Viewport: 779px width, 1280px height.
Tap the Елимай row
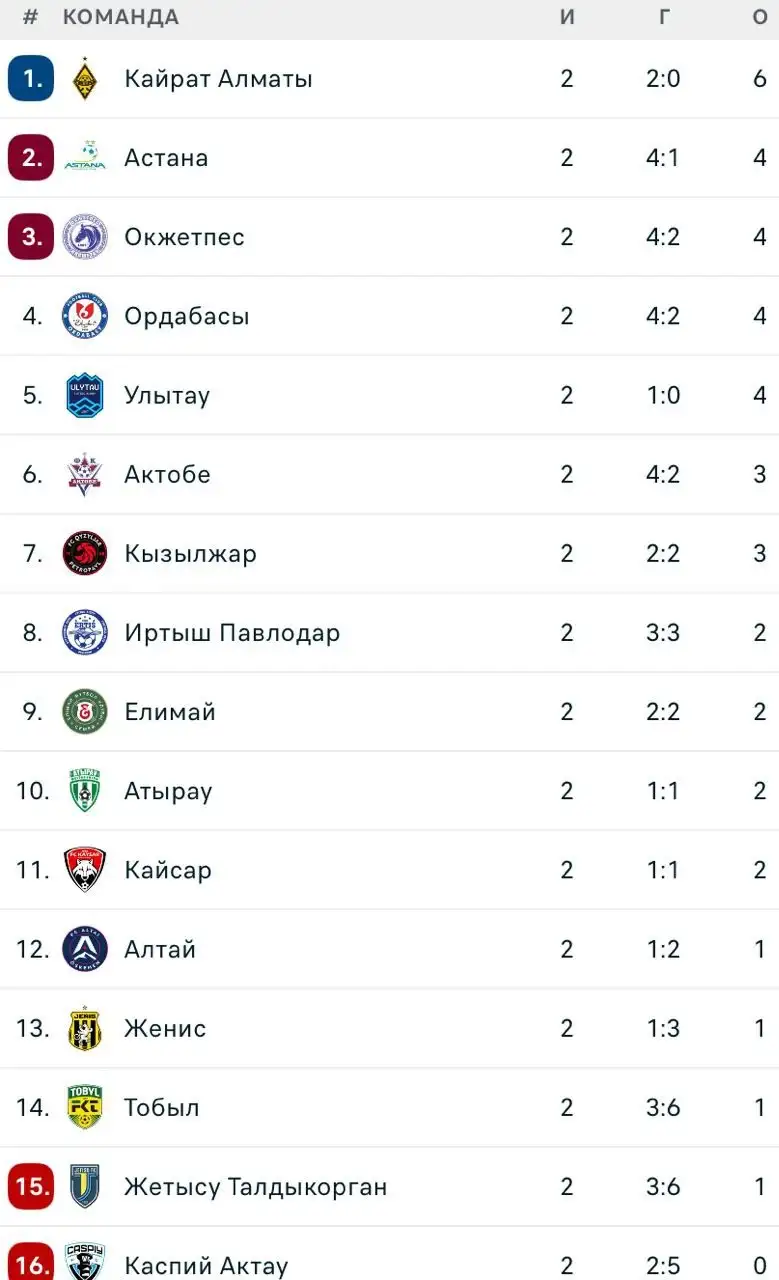pos(170,712)
